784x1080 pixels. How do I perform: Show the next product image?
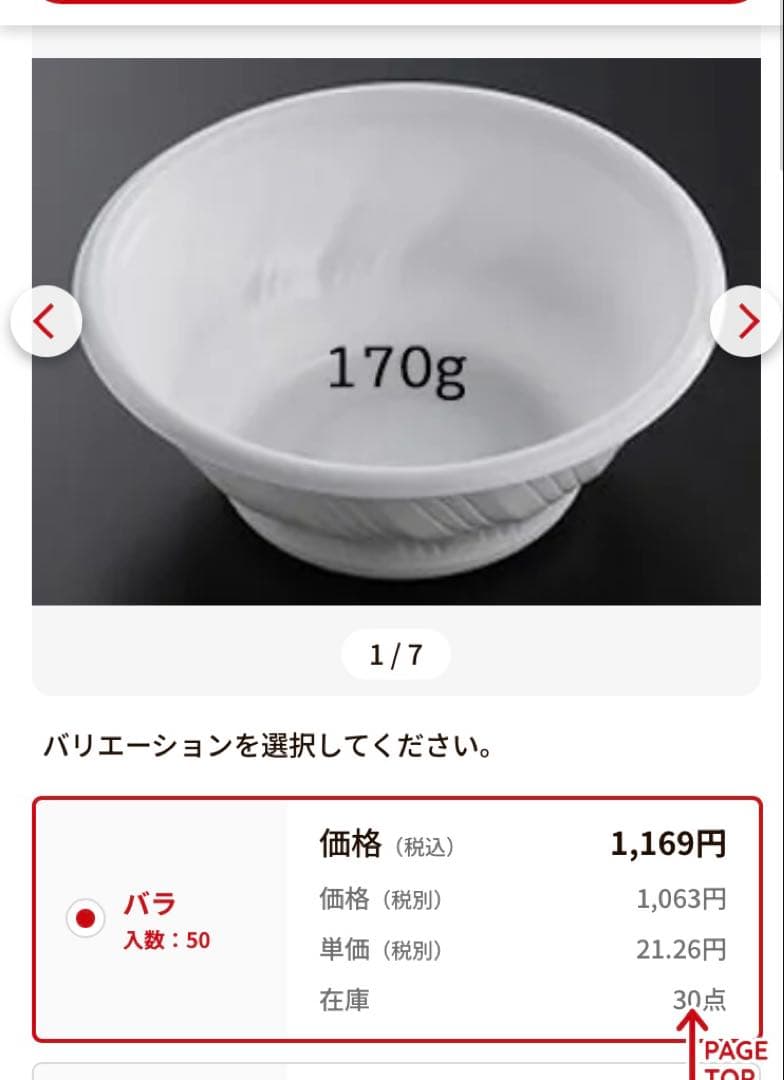click(x=746, y=322)
